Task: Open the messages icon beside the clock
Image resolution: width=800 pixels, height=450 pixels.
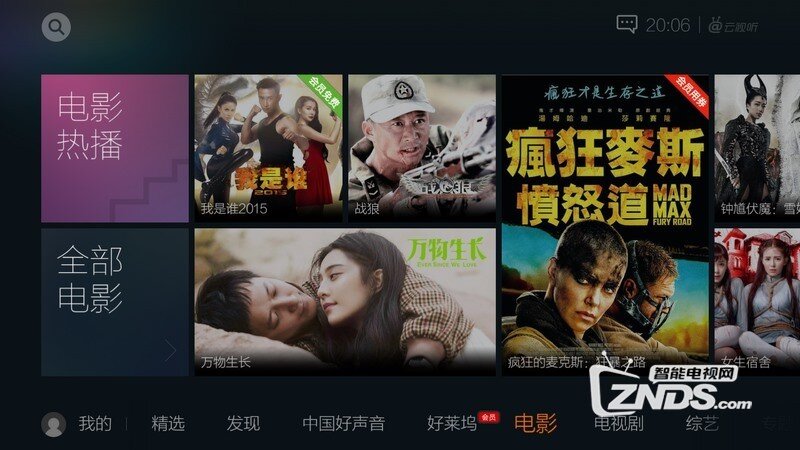Action: 627,24
